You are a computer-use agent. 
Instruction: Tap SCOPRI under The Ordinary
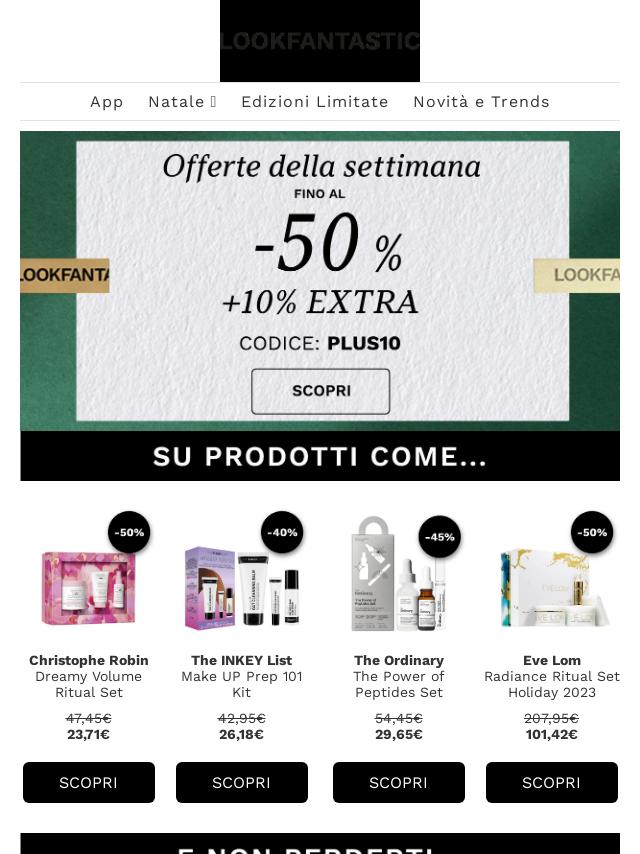click(x=398, y=783)
